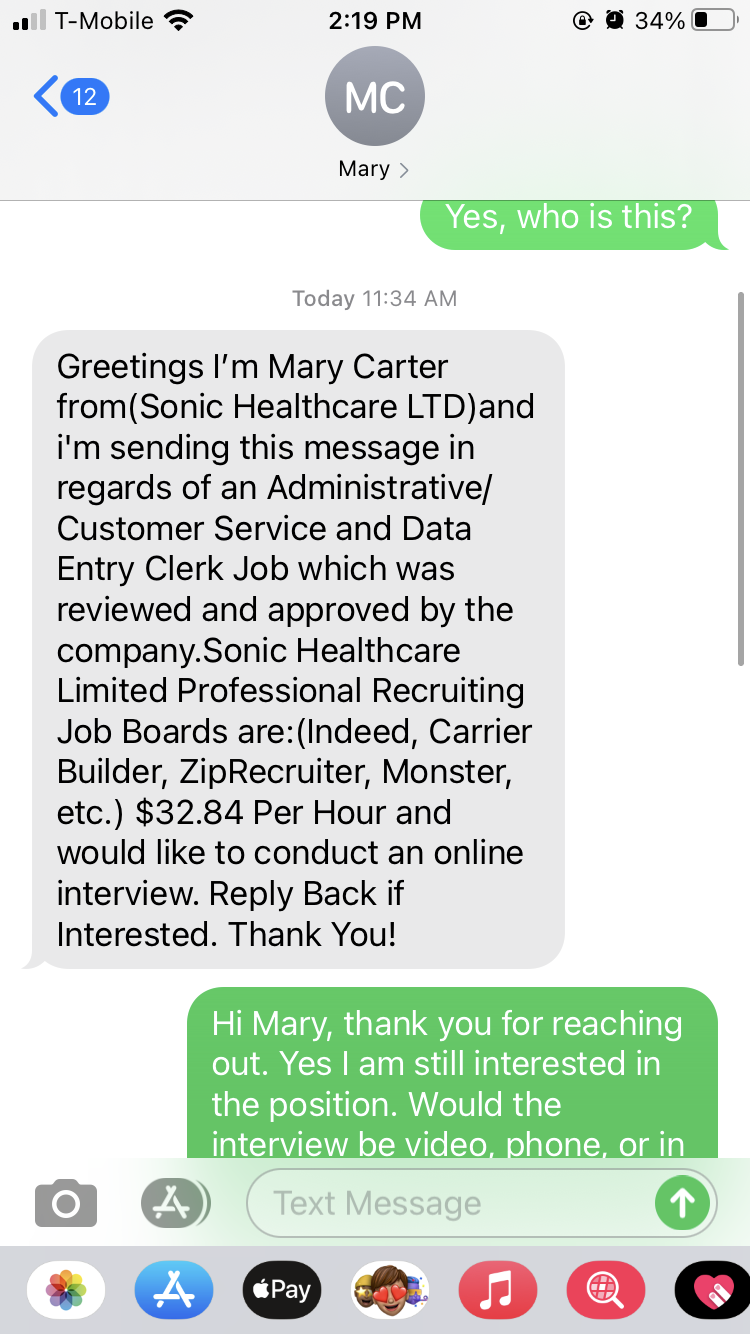Open the camera to attach a photo

click(x=66, y=1202)
